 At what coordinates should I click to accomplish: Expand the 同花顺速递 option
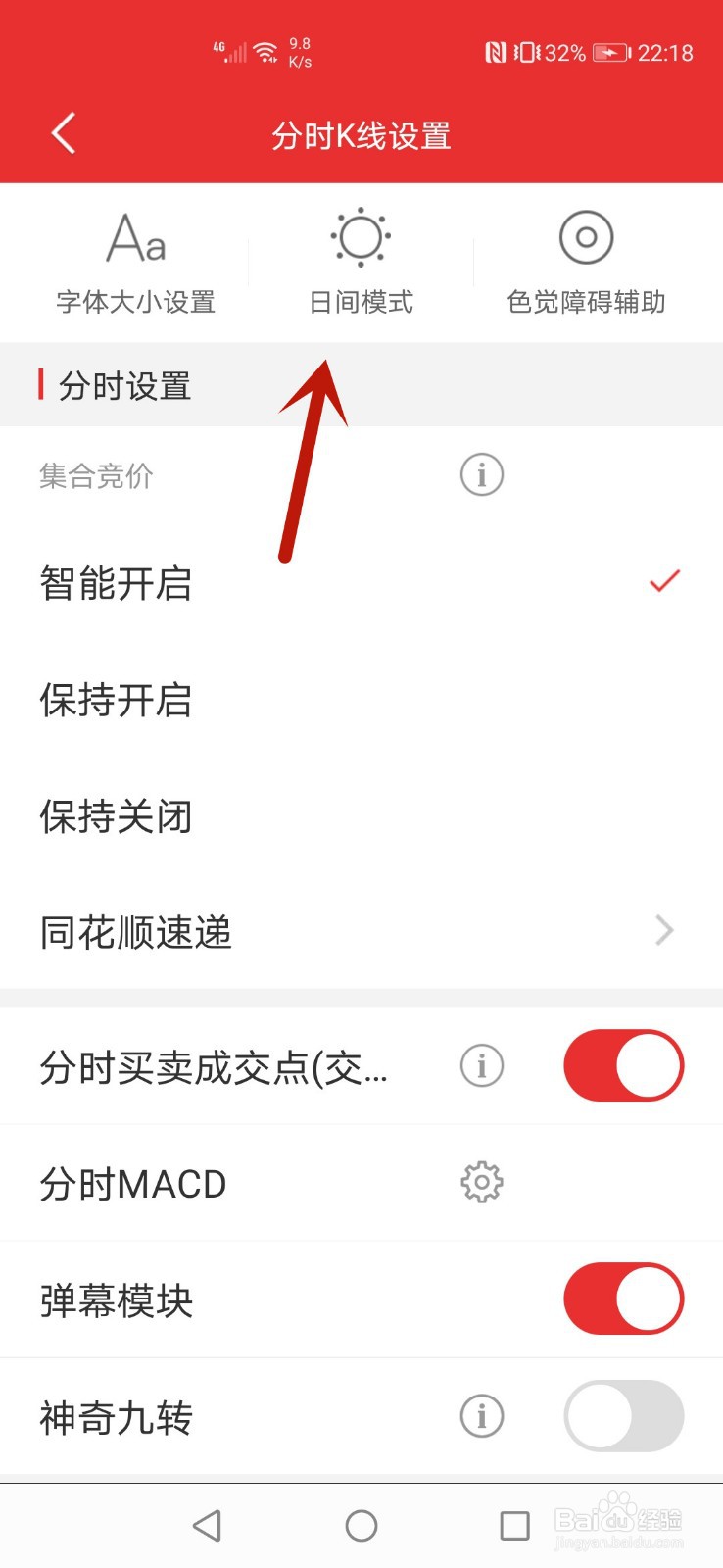coord(361,931)
